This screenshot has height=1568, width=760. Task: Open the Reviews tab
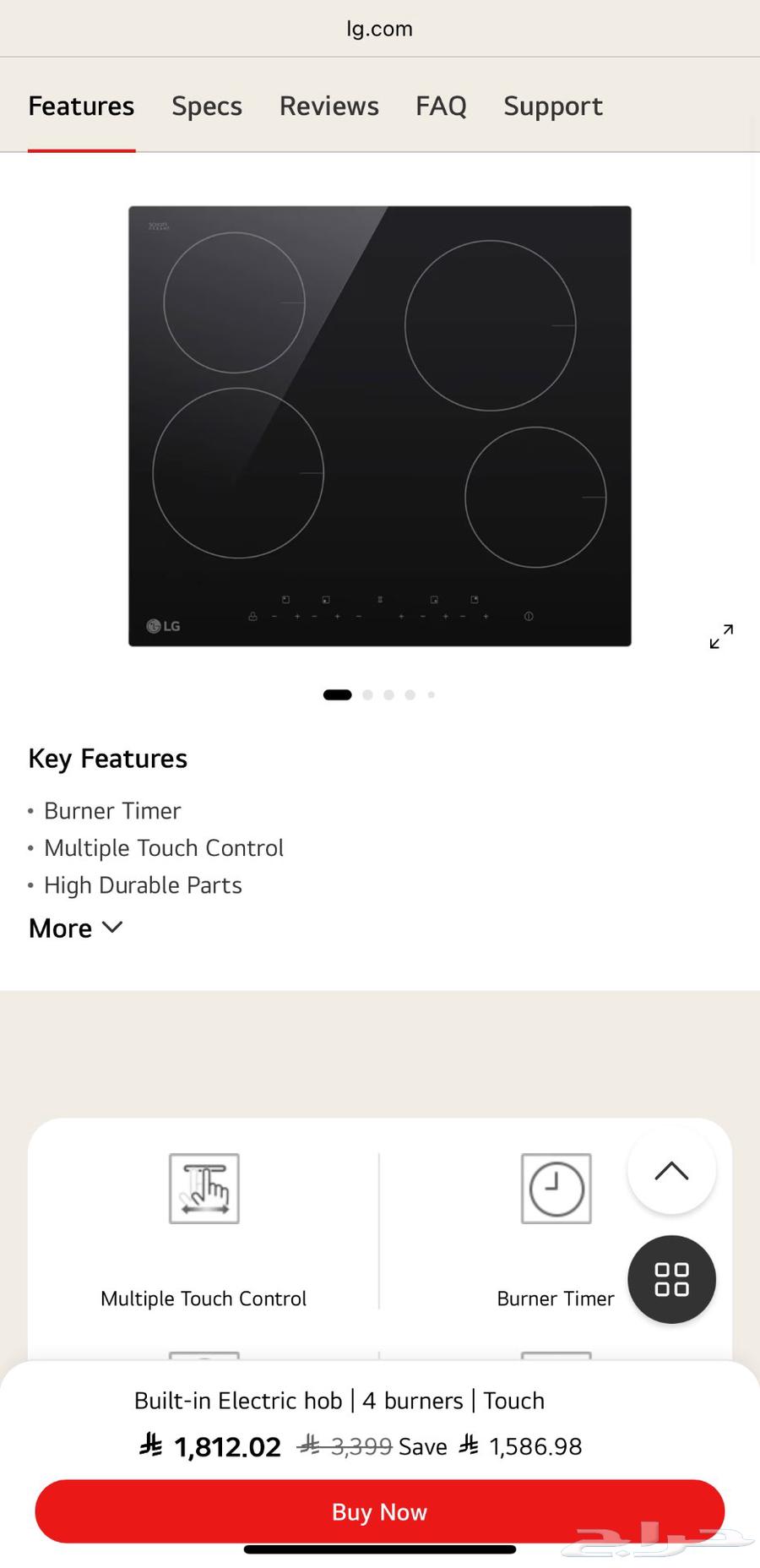[x=328, y=106]
